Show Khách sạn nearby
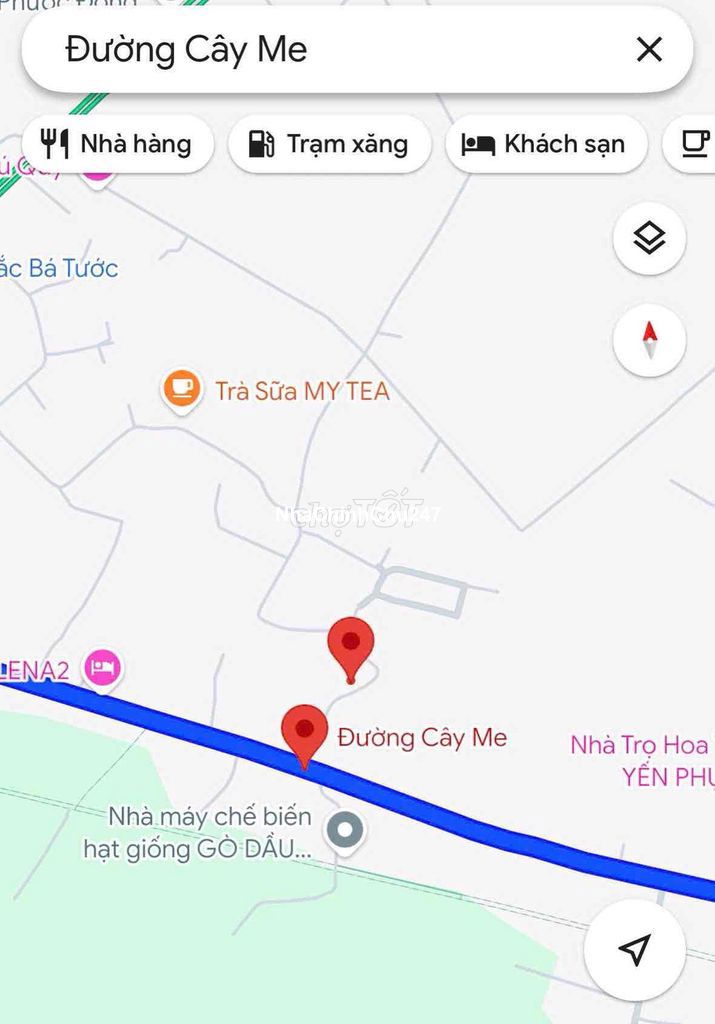Viewport: 715px width, 1024px height. point(546,144)
